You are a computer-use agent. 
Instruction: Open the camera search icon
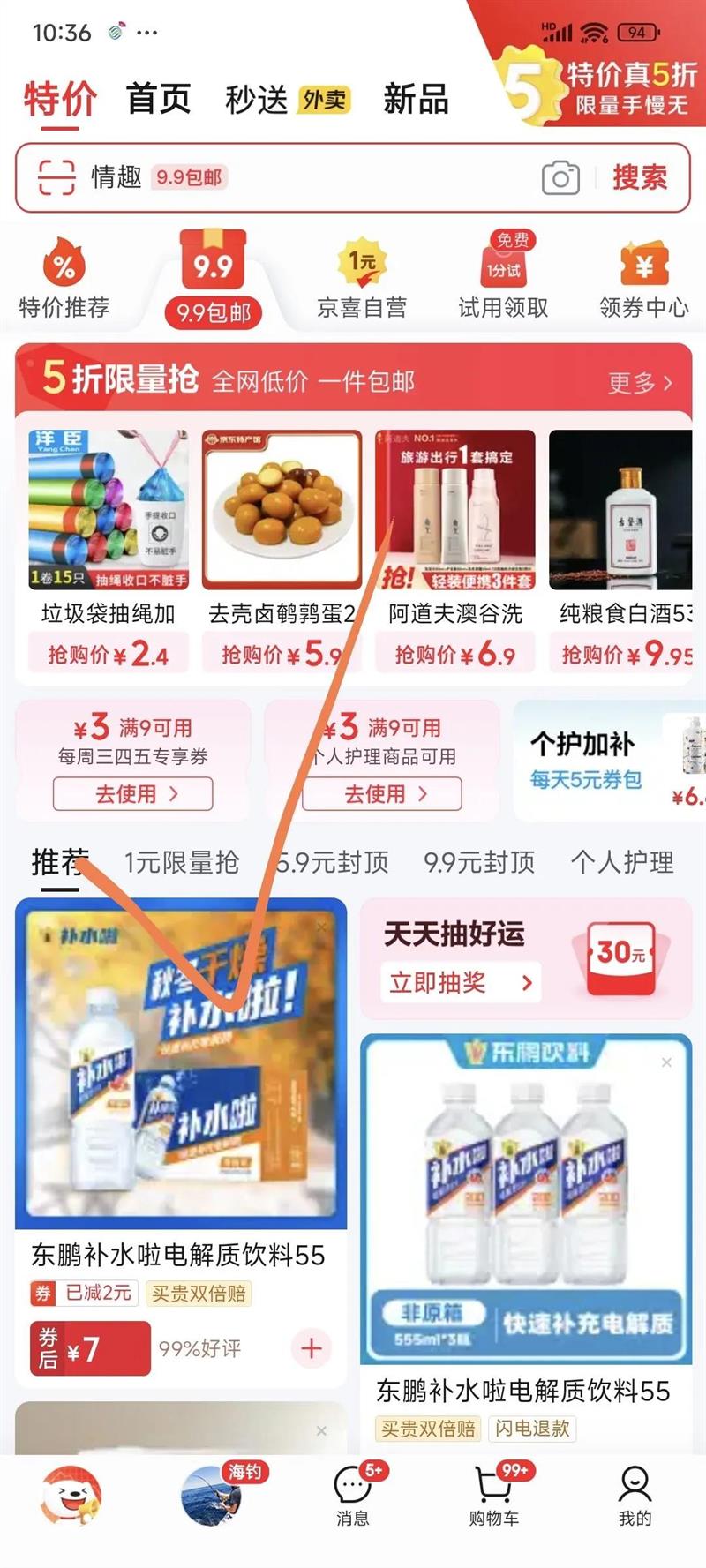[560, 178]
